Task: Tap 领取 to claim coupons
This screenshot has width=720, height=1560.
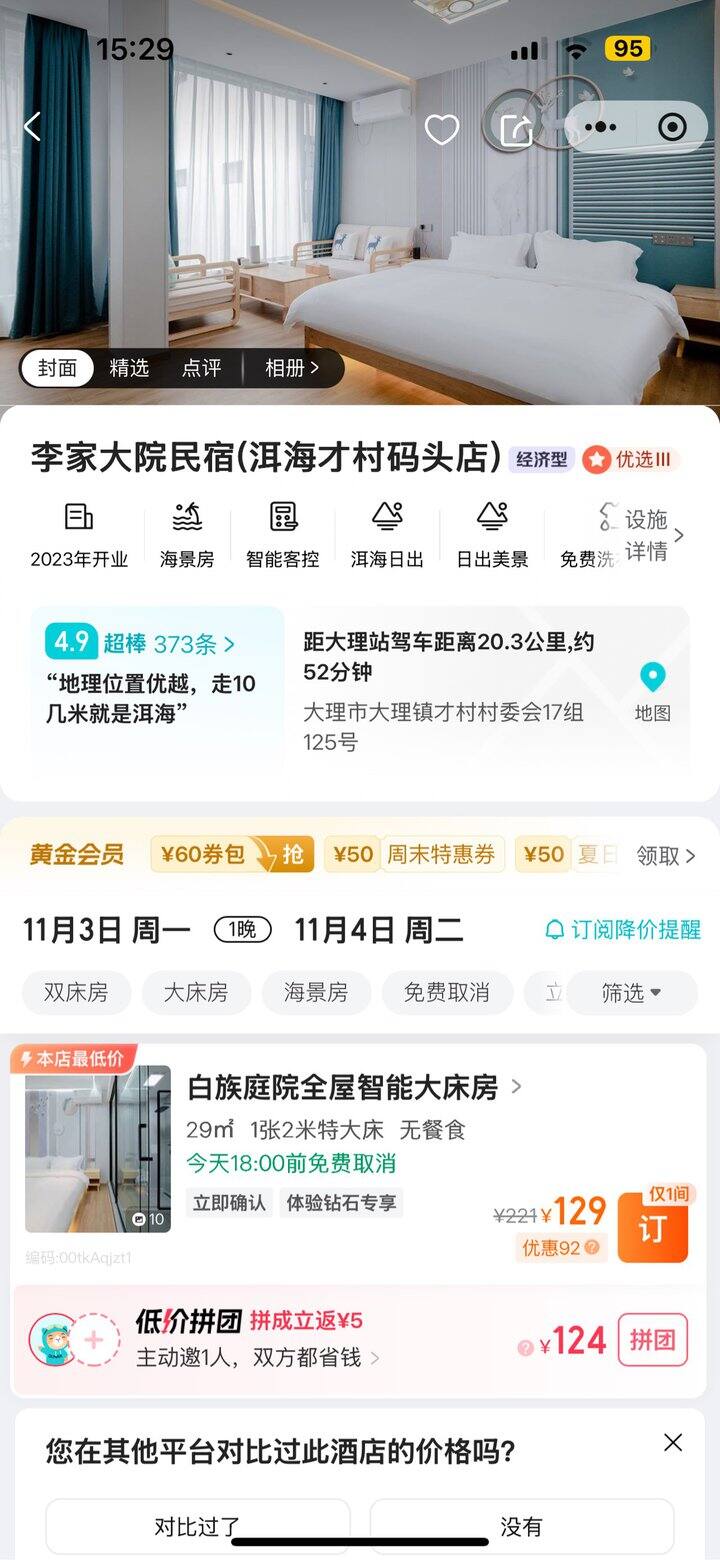Action: 666,856
